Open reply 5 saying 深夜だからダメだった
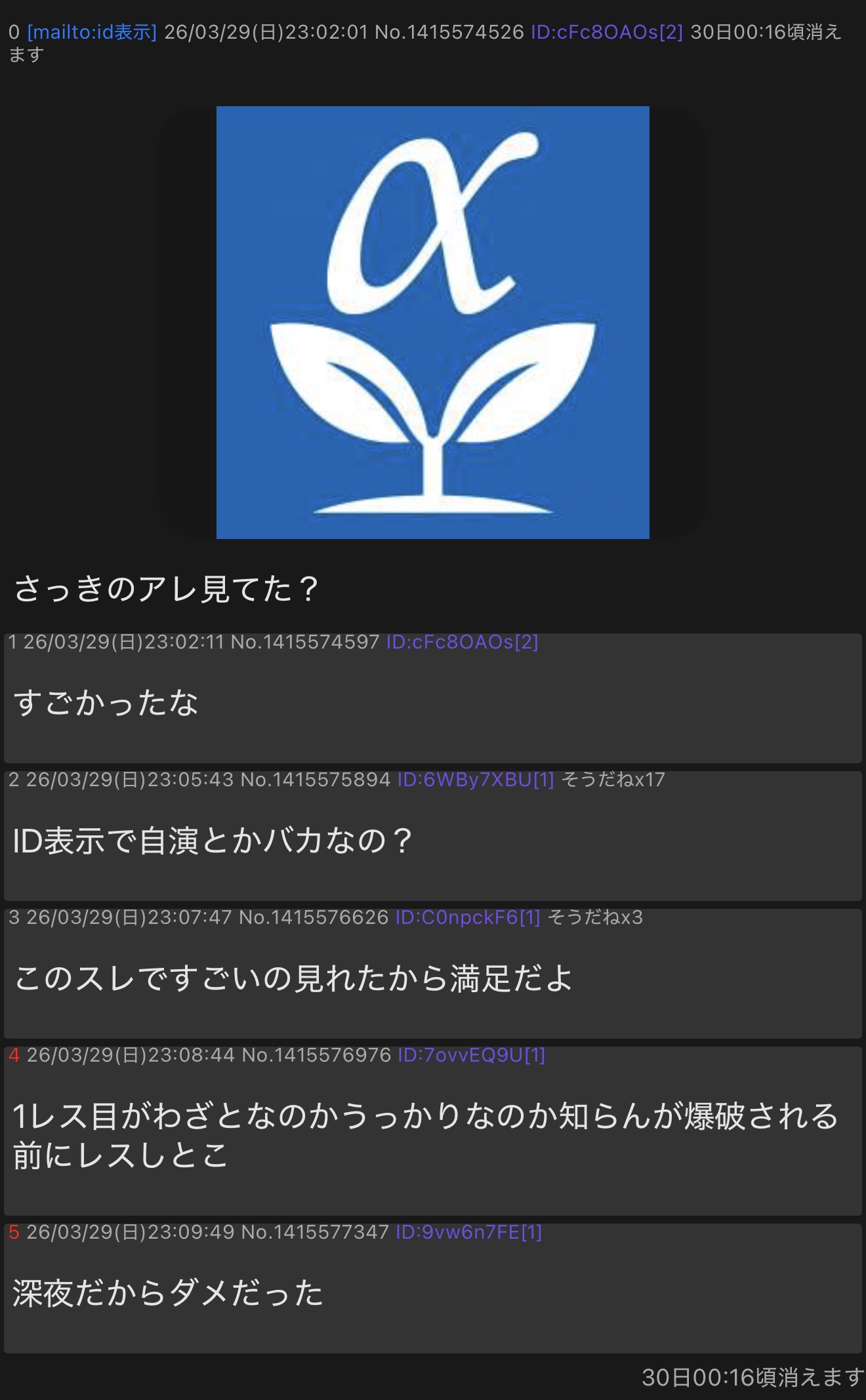The height and width of the screenshot is (1400, 866). point(168,1293)
